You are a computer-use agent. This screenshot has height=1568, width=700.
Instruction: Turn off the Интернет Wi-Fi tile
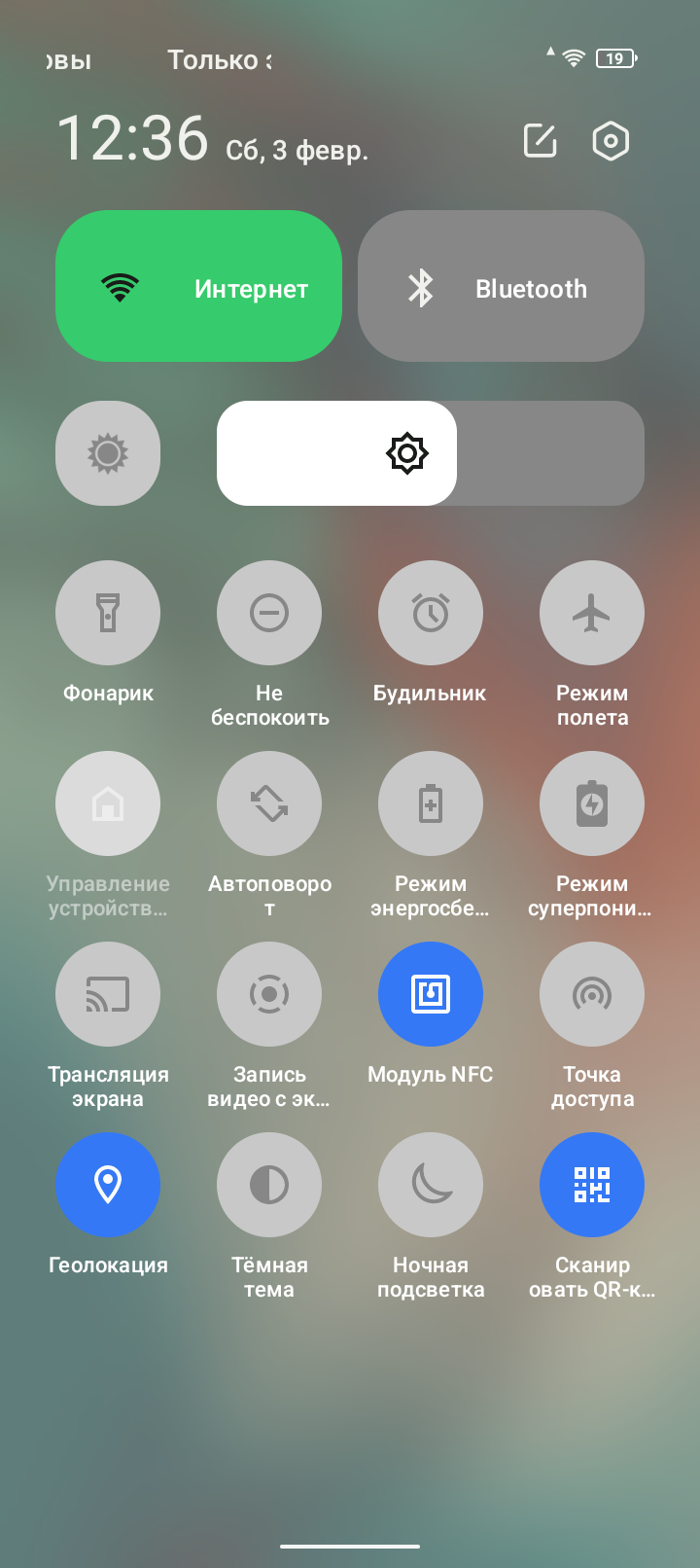click(x=198, y=286)
